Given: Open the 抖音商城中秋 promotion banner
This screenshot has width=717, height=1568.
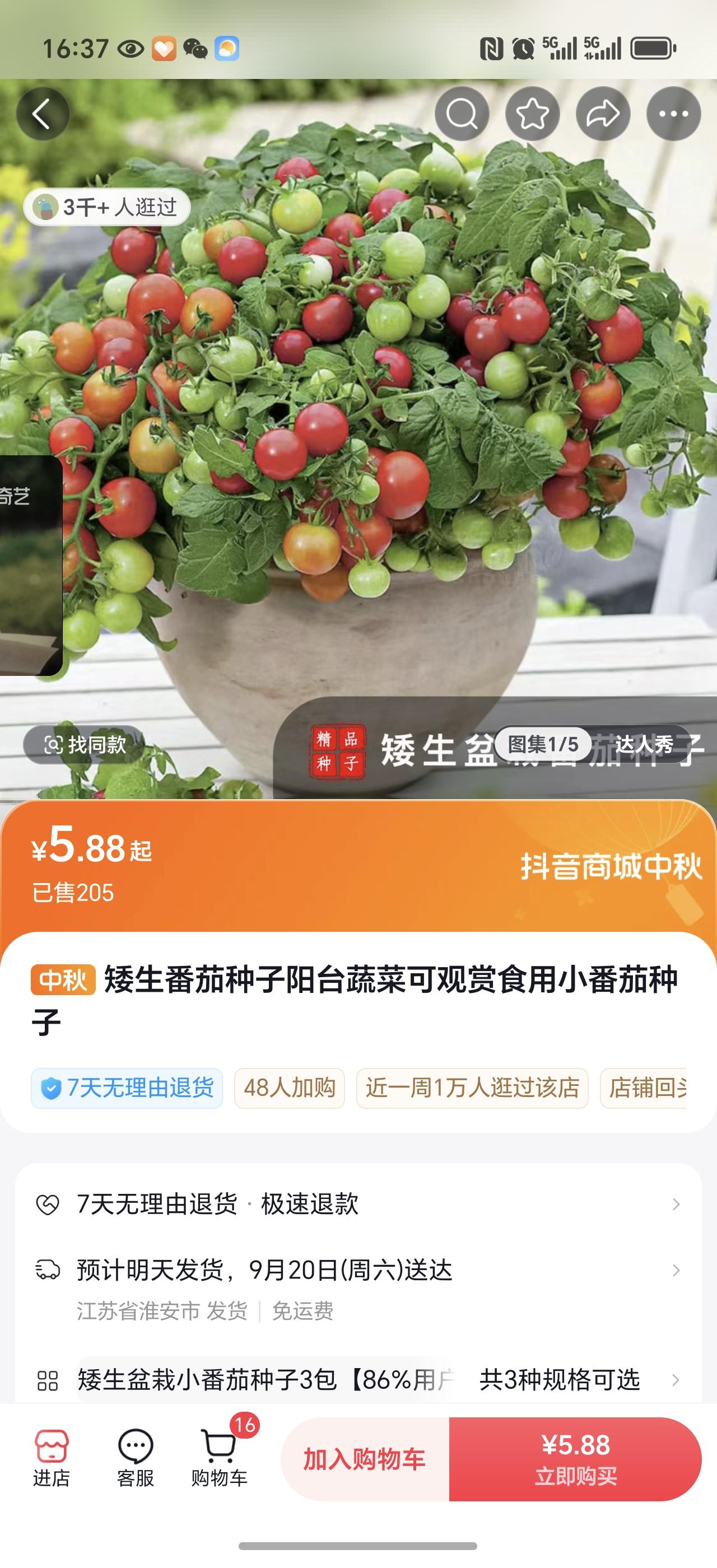Looking at the screenshot, I should click(x=611, y=866).
